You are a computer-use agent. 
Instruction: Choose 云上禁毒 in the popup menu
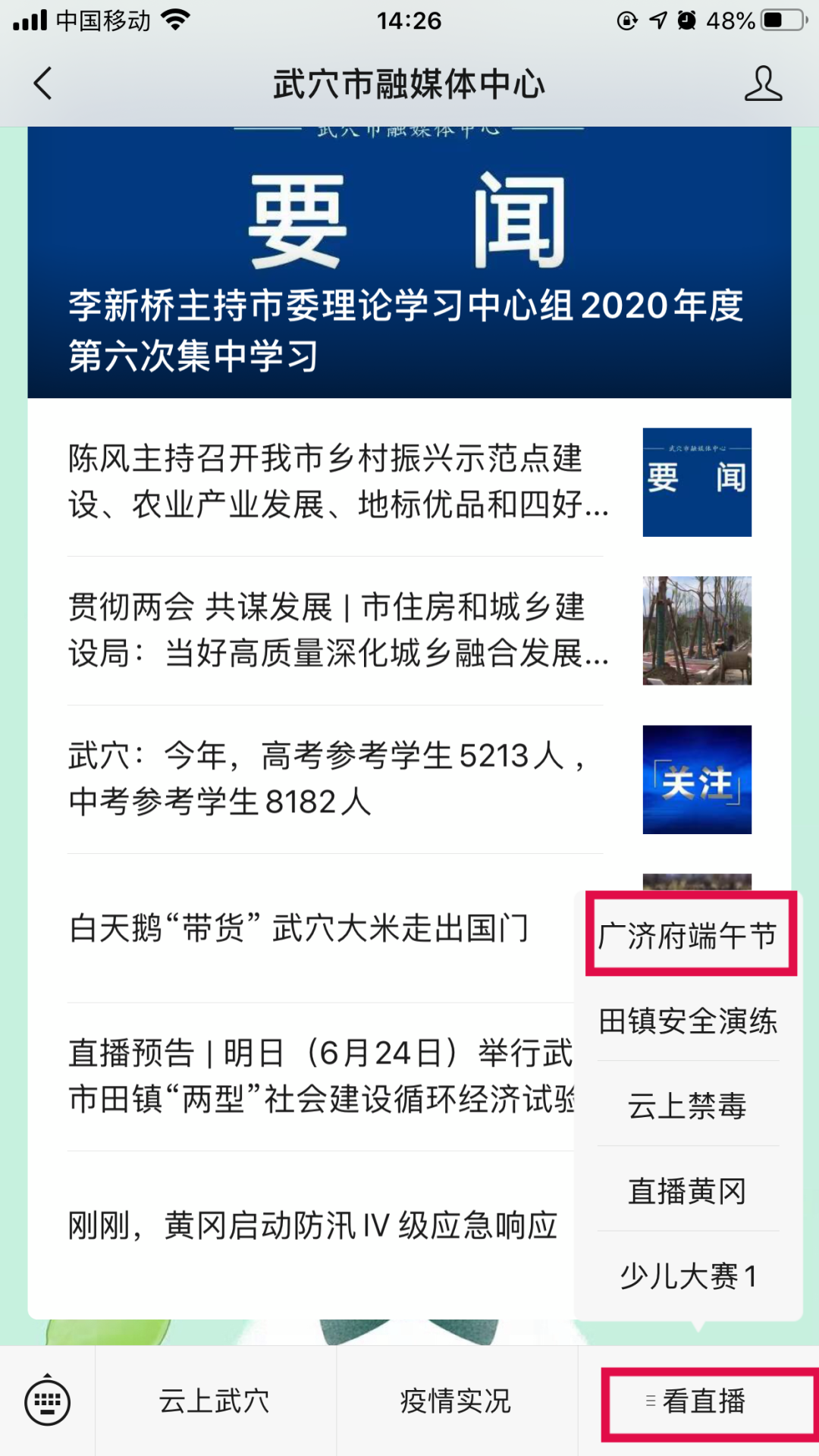coord(688,1106)
